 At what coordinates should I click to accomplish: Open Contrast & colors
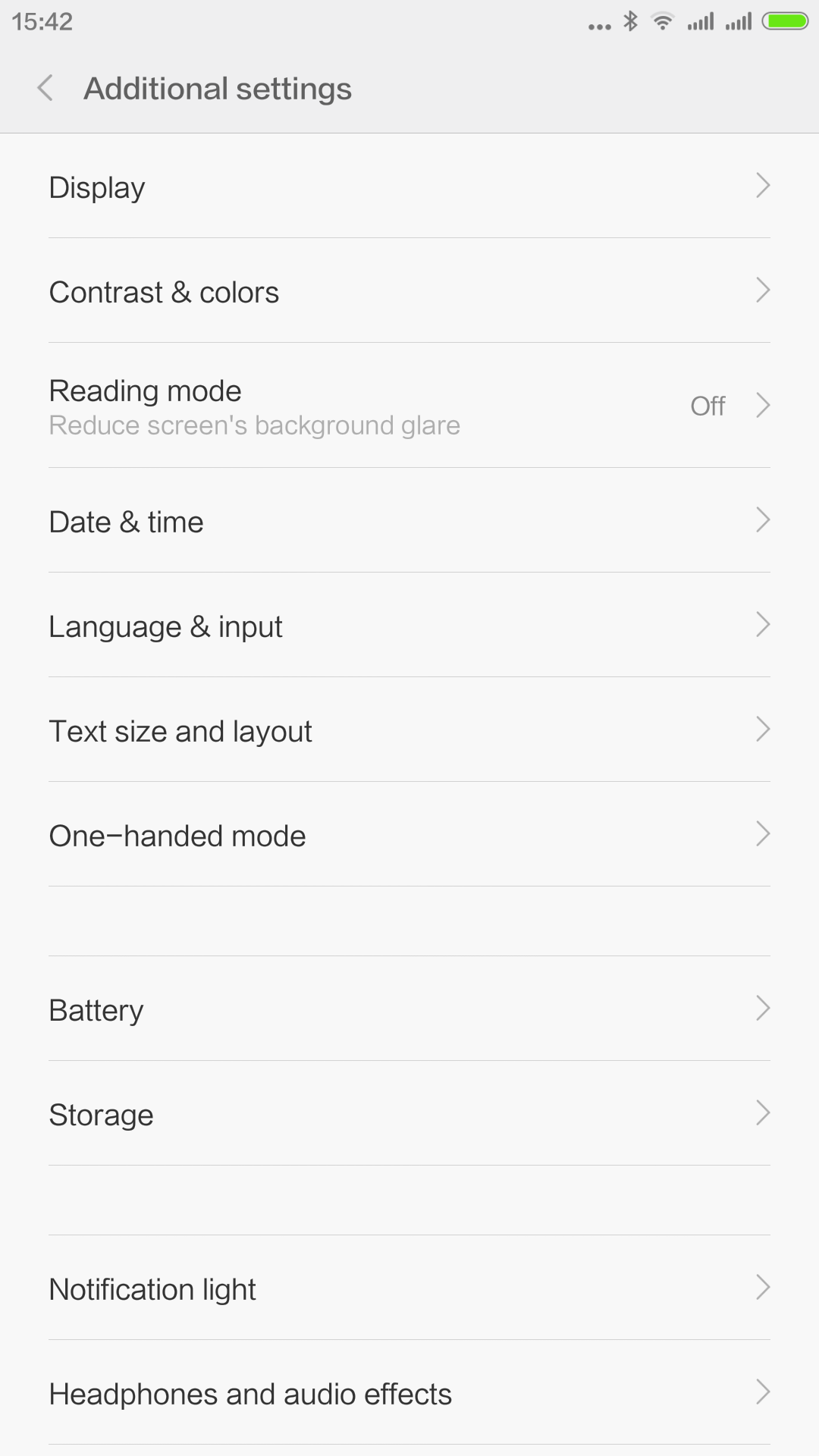coord(409,291)
